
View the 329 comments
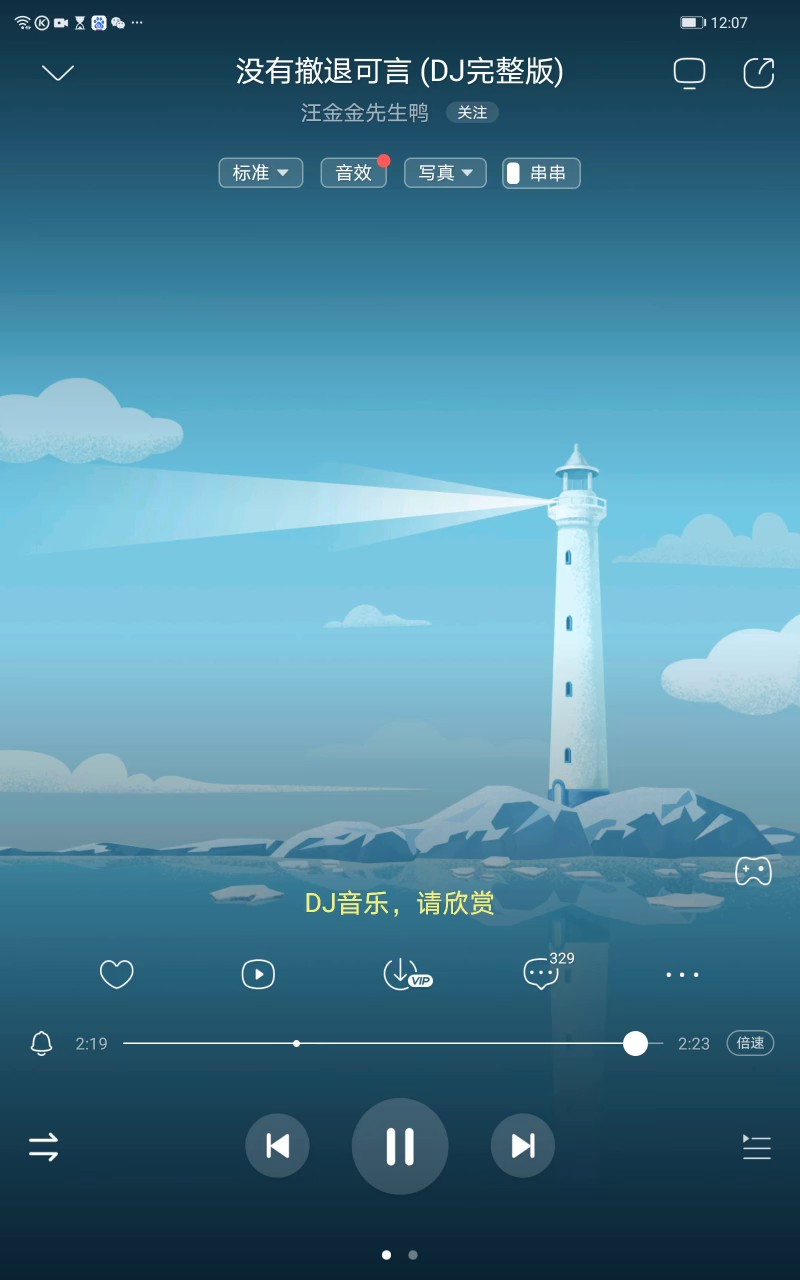(x=546, y=971)
